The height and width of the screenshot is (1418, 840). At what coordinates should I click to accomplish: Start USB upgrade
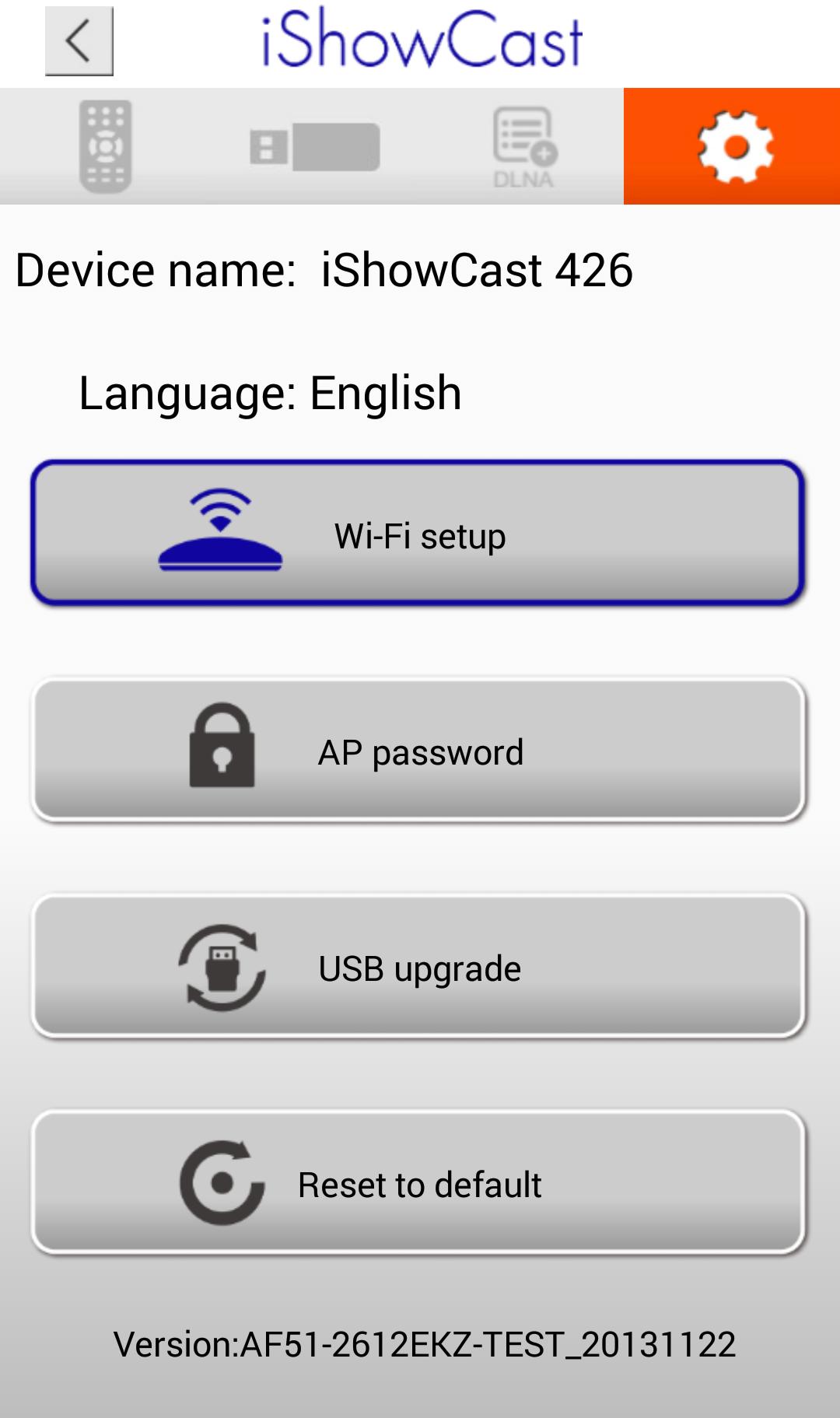click(x=418, y=966)
